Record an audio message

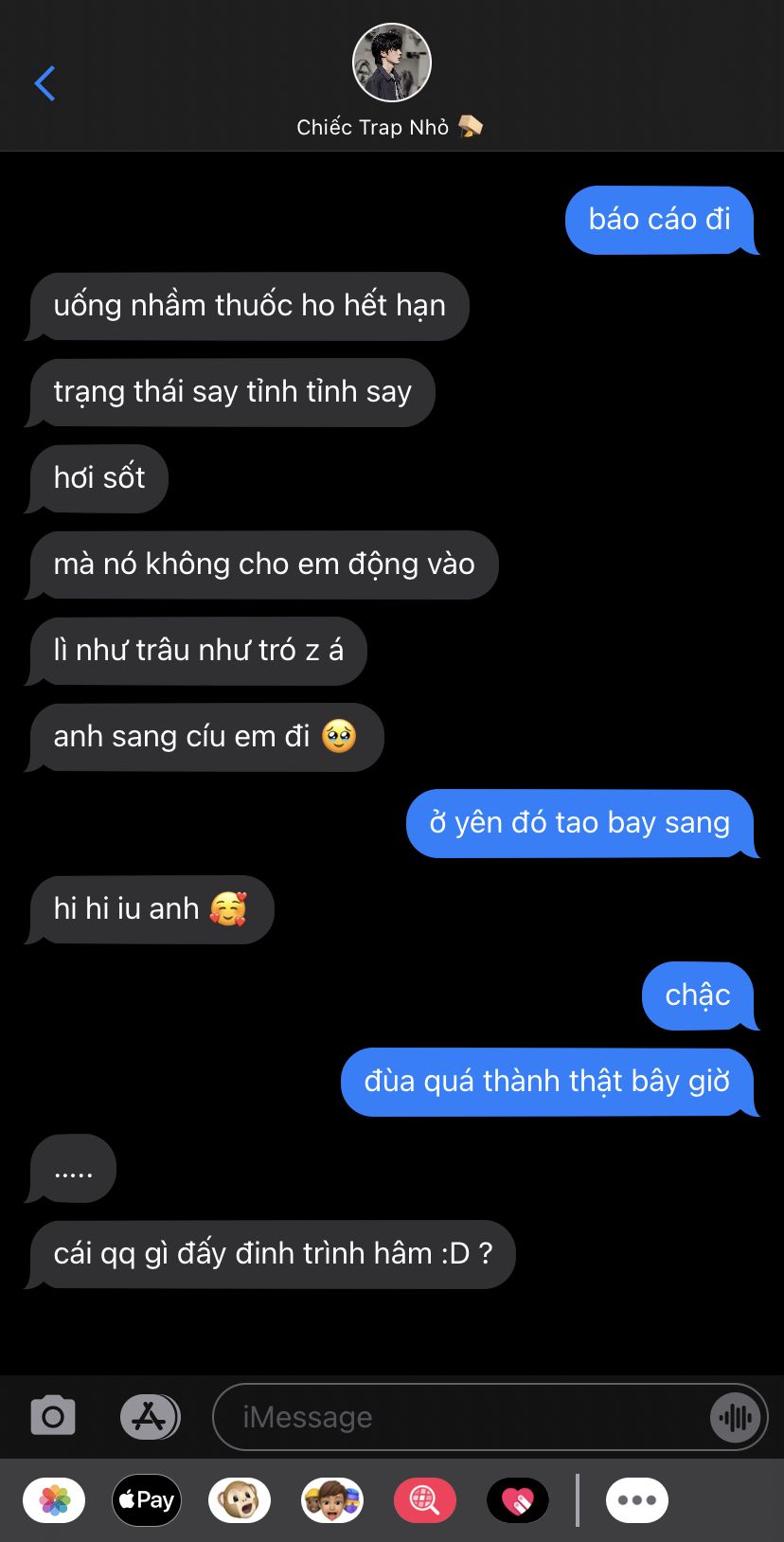click(x=736, y=1417)
